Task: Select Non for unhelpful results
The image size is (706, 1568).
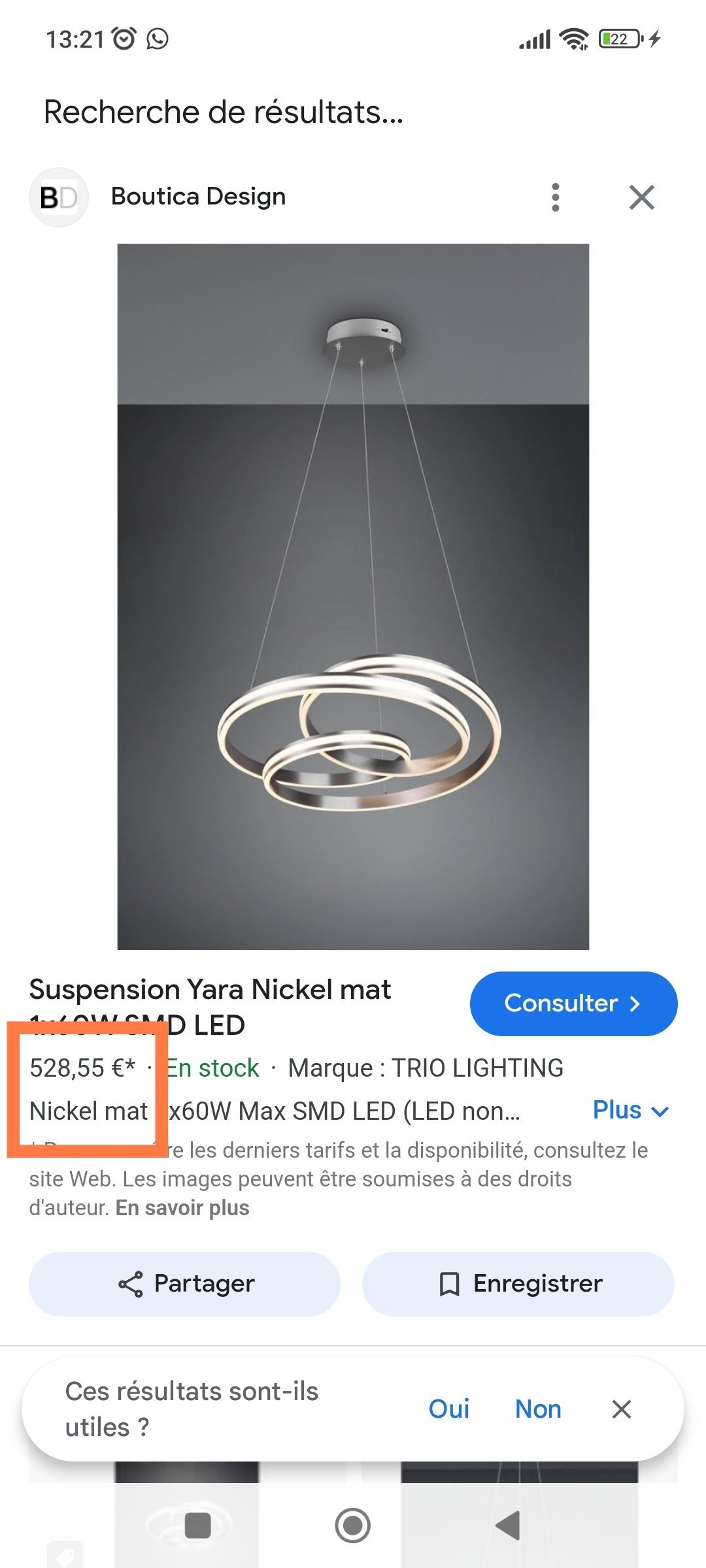Action: 537,1409
